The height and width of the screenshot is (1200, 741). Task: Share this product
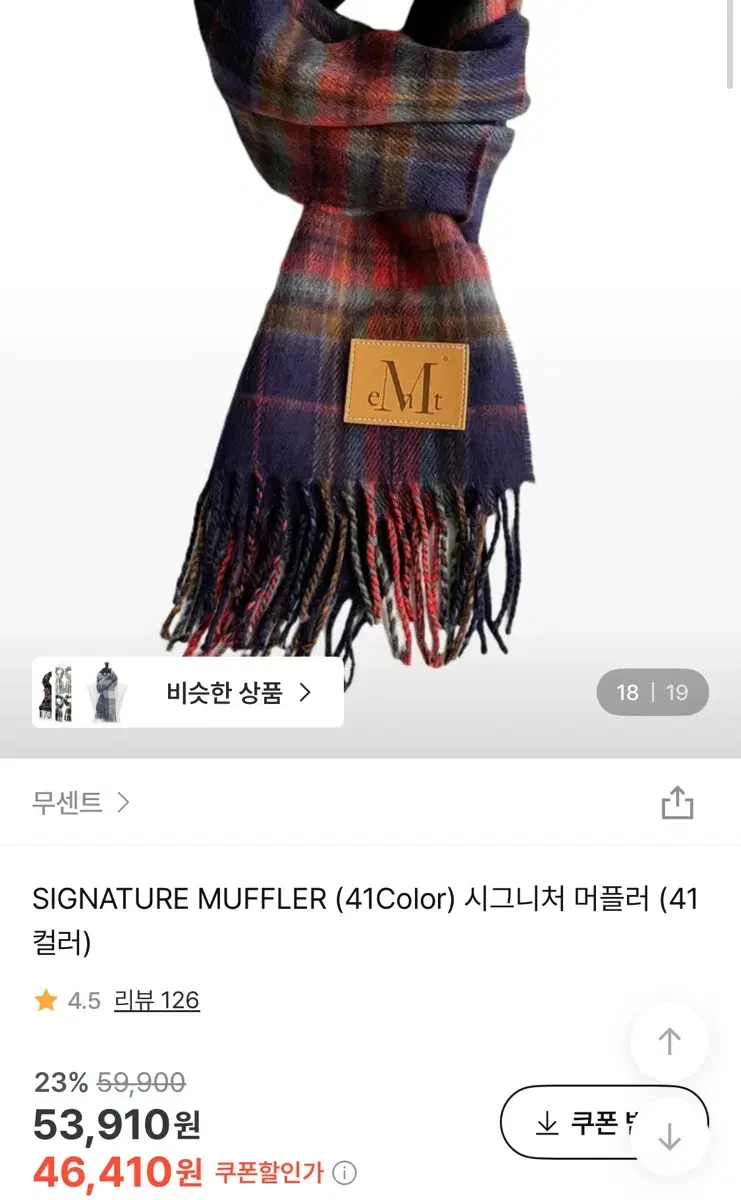pyautogui.click(x=677, y=802)
